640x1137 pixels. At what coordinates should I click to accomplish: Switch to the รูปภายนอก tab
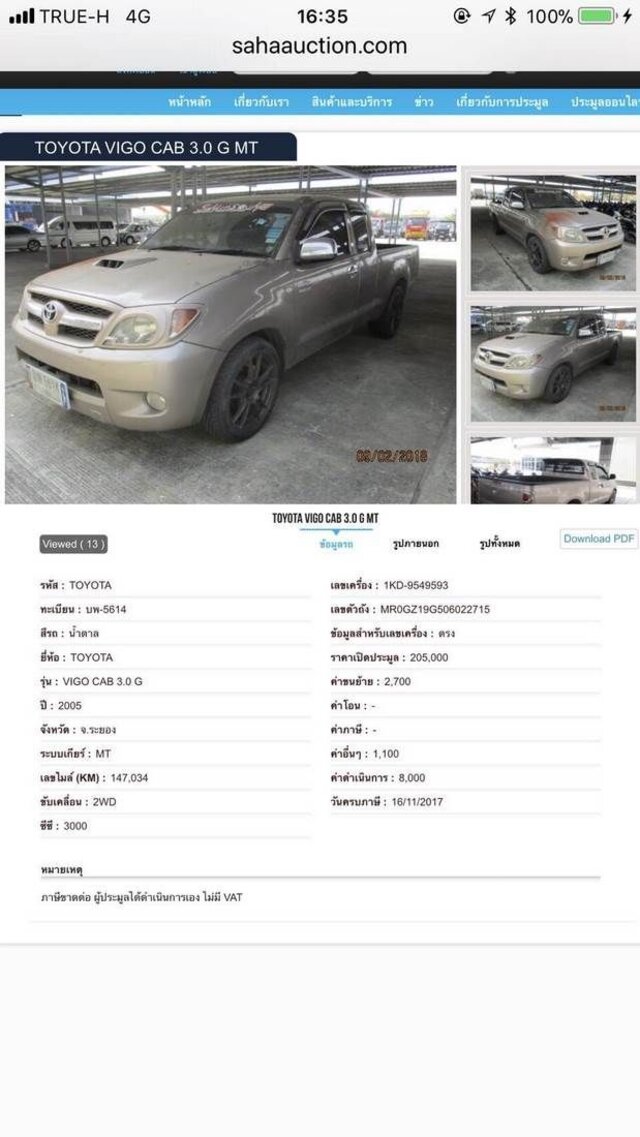tap(415, 543)
